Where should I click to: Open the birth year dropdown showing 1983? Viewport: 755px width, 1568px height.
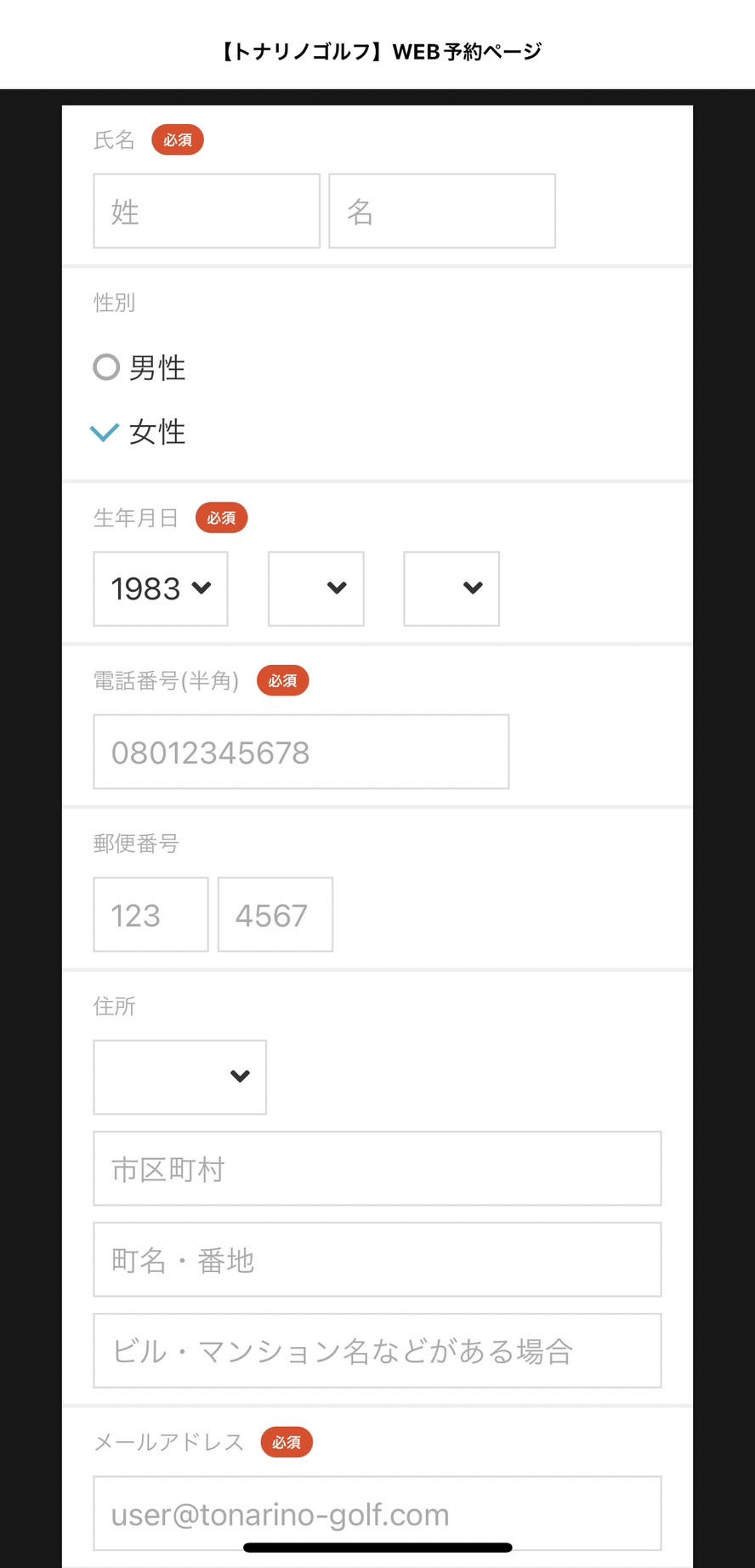[x=161, y=588]
